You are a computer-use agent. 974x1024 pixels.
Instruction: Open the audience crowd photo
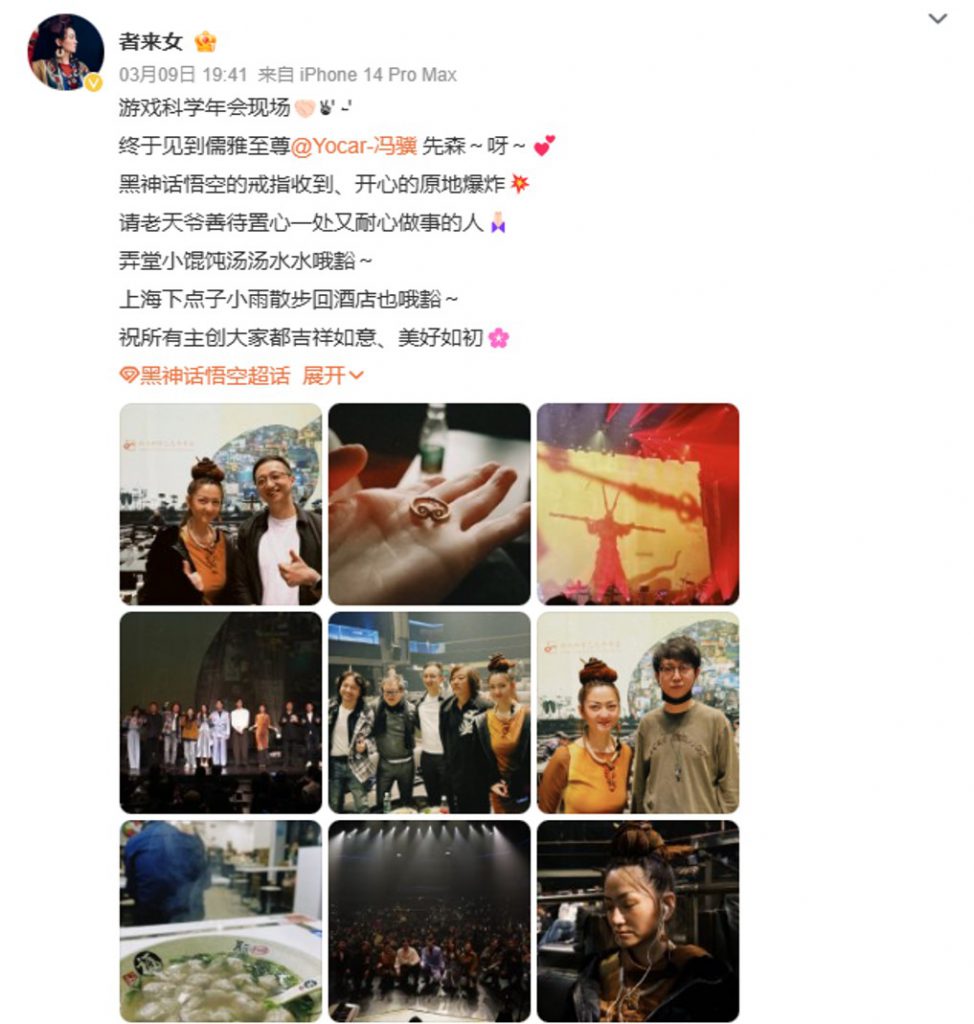coord(429,921)
